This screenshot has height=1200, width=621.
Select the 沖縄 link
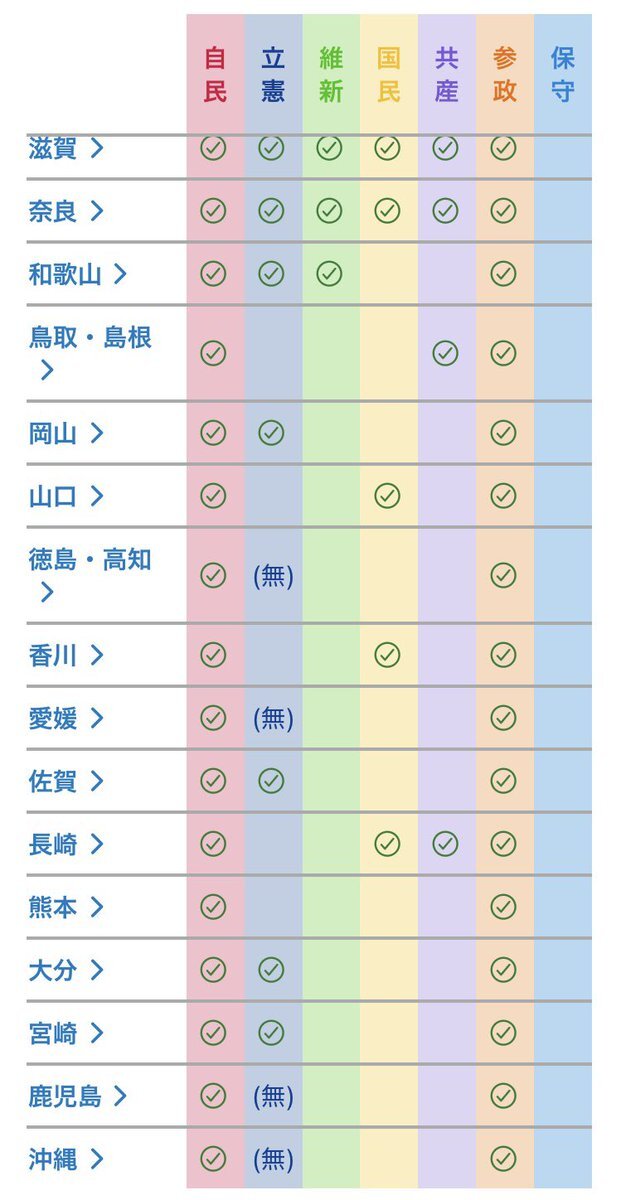[x=66, y=1159]
